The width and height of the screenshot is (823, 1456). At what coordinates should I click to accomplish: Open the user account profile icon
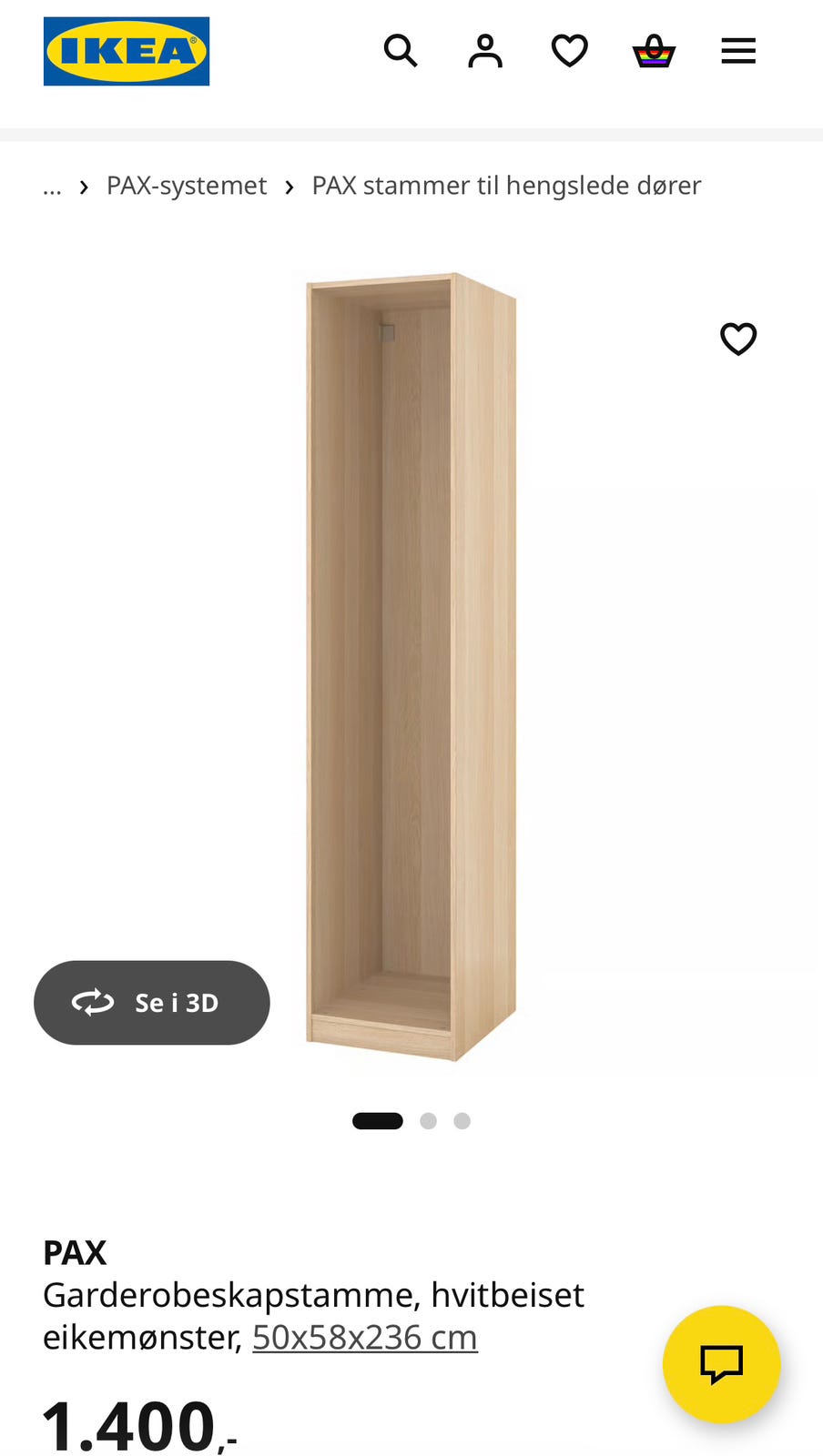tap(485, 51)
